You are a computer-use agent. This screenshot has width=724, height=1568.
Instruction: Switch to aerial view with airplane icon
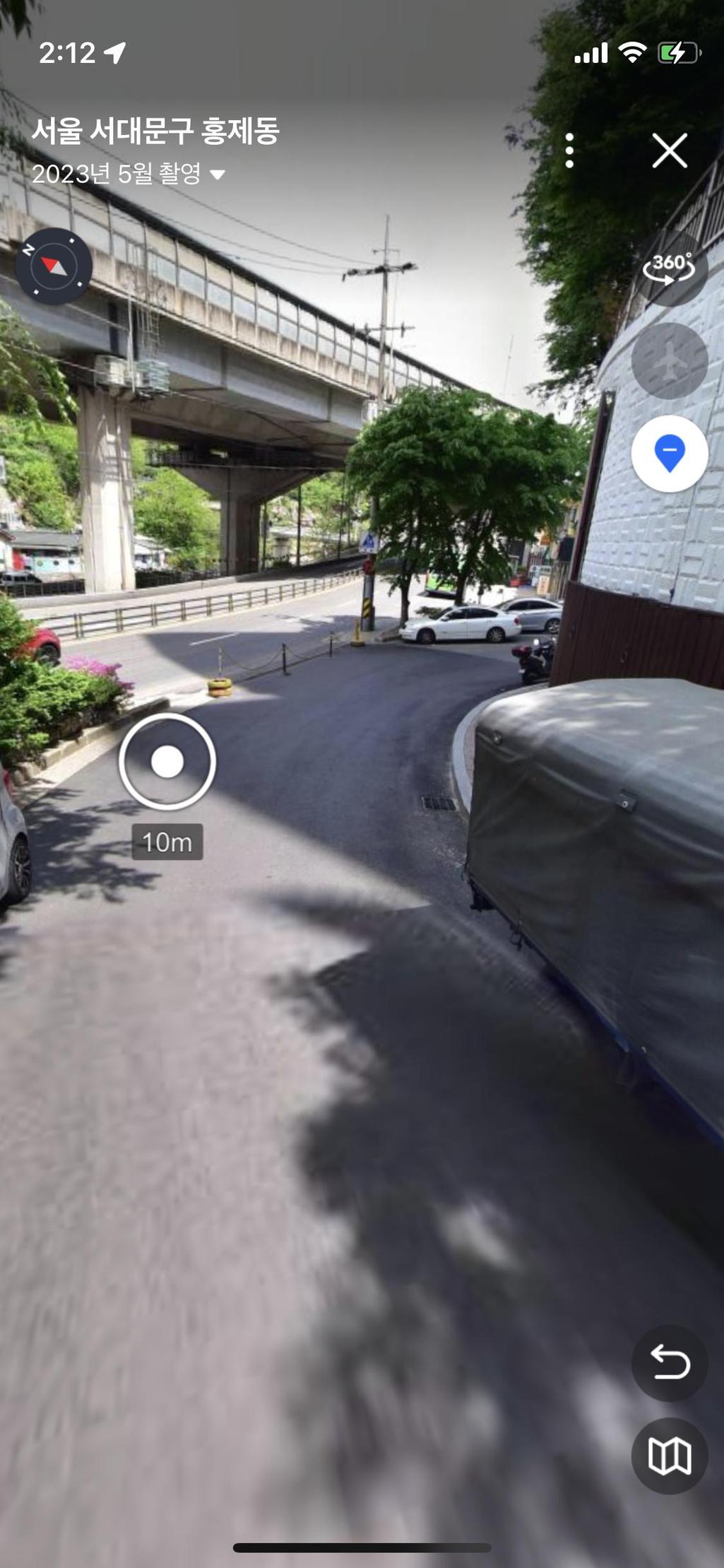point(669,361)
